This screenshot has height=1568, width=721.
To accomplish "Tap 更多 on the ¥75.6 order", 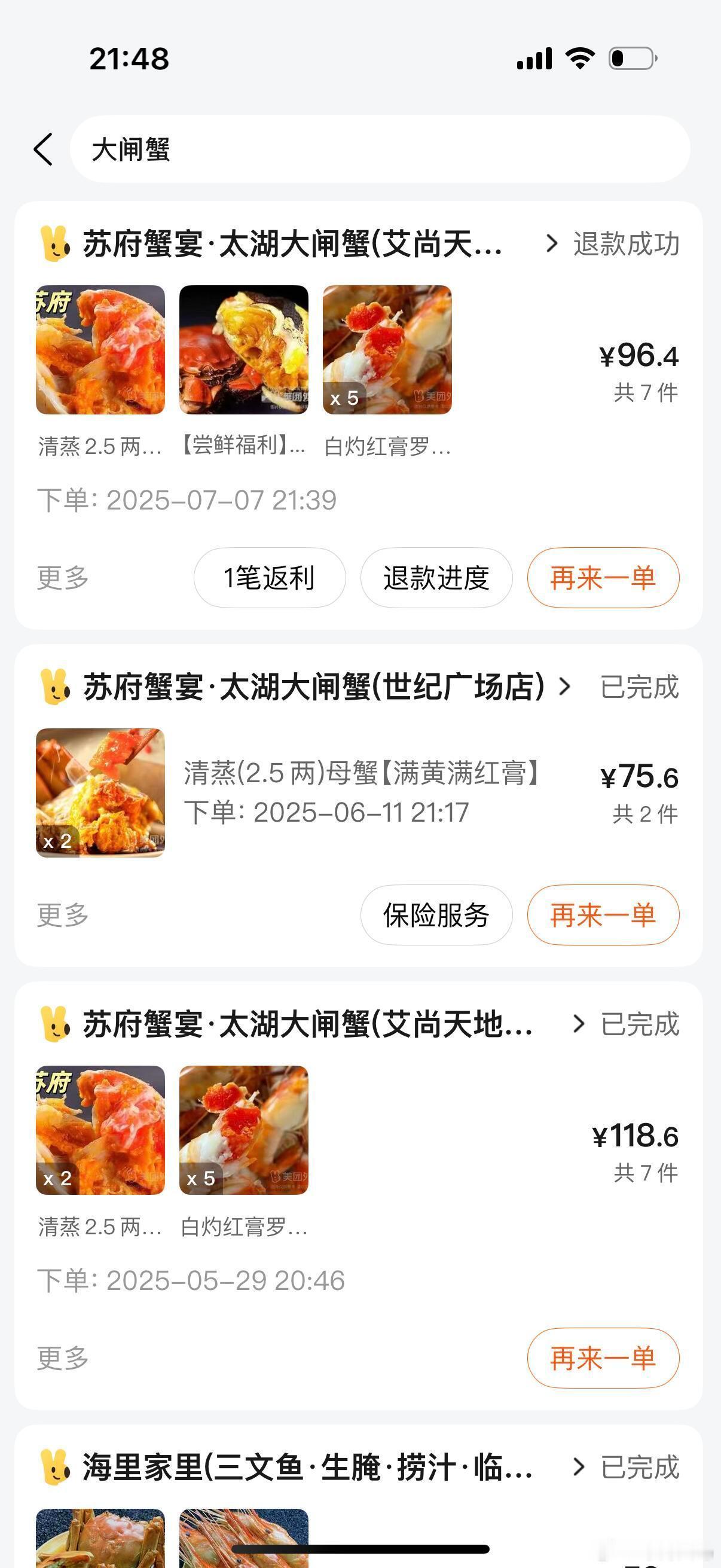I will click(63, 915).
